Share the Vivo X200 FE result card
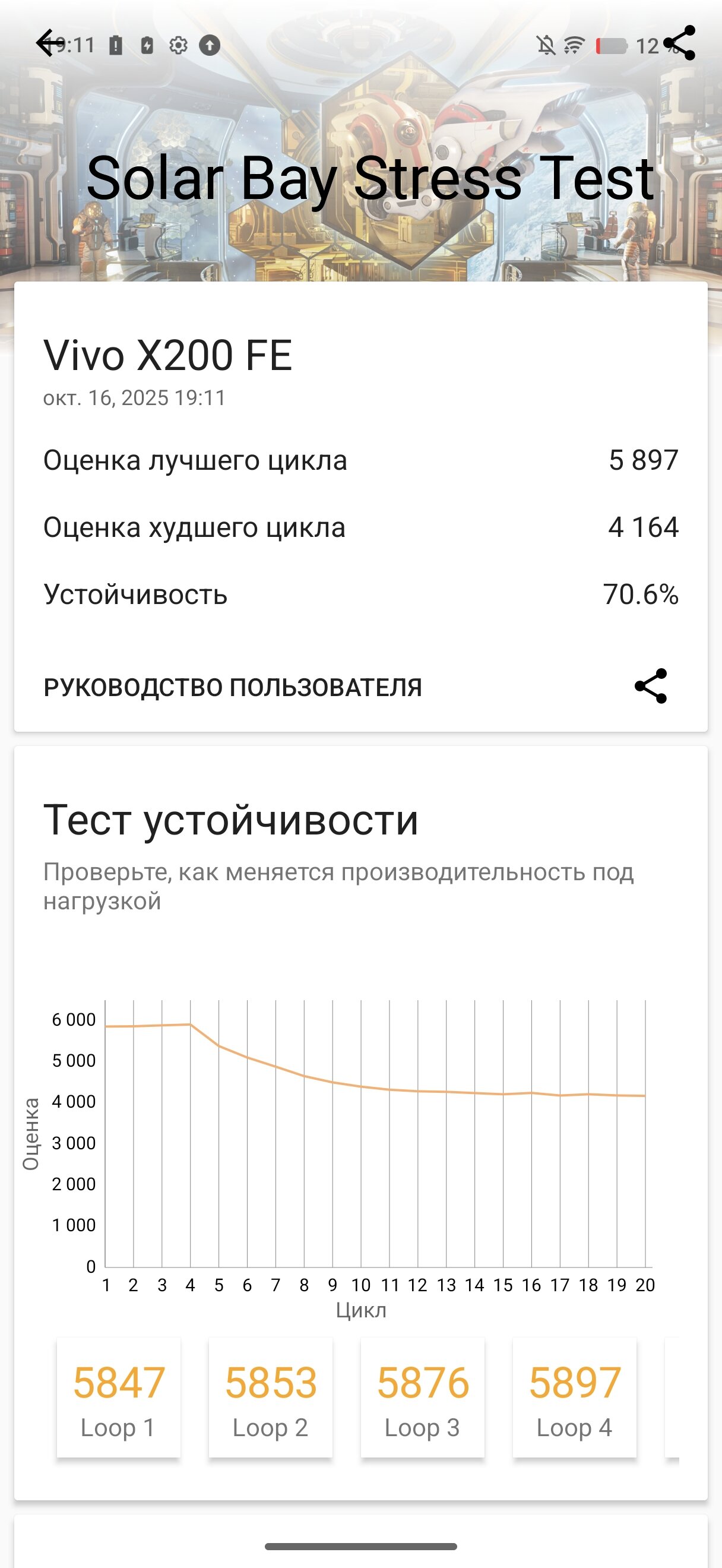The image size is (722, 1568). (x=650, y=687)
